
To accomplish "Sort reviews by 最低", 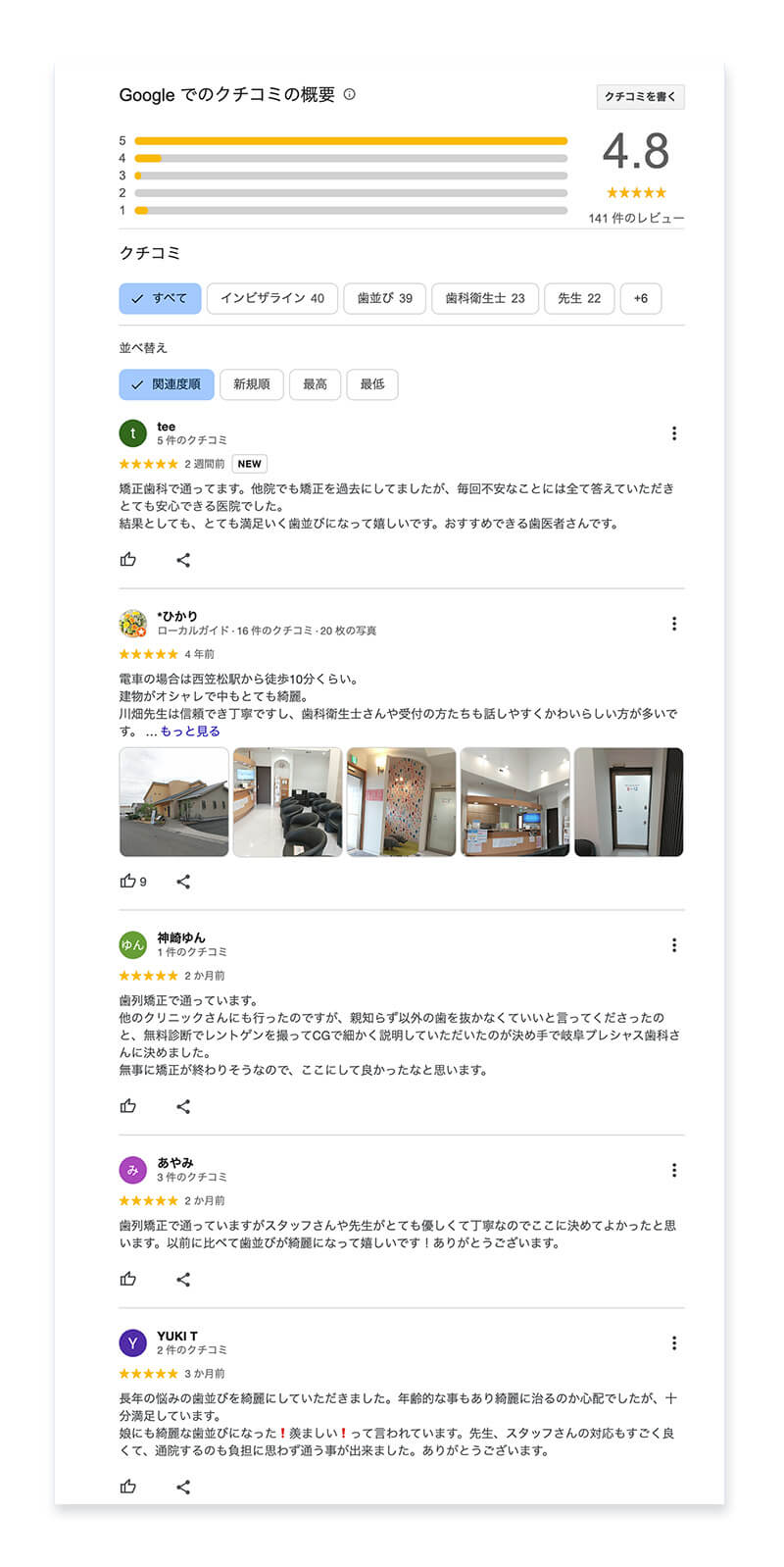I will pyautogui.click(x=372, y=384).
